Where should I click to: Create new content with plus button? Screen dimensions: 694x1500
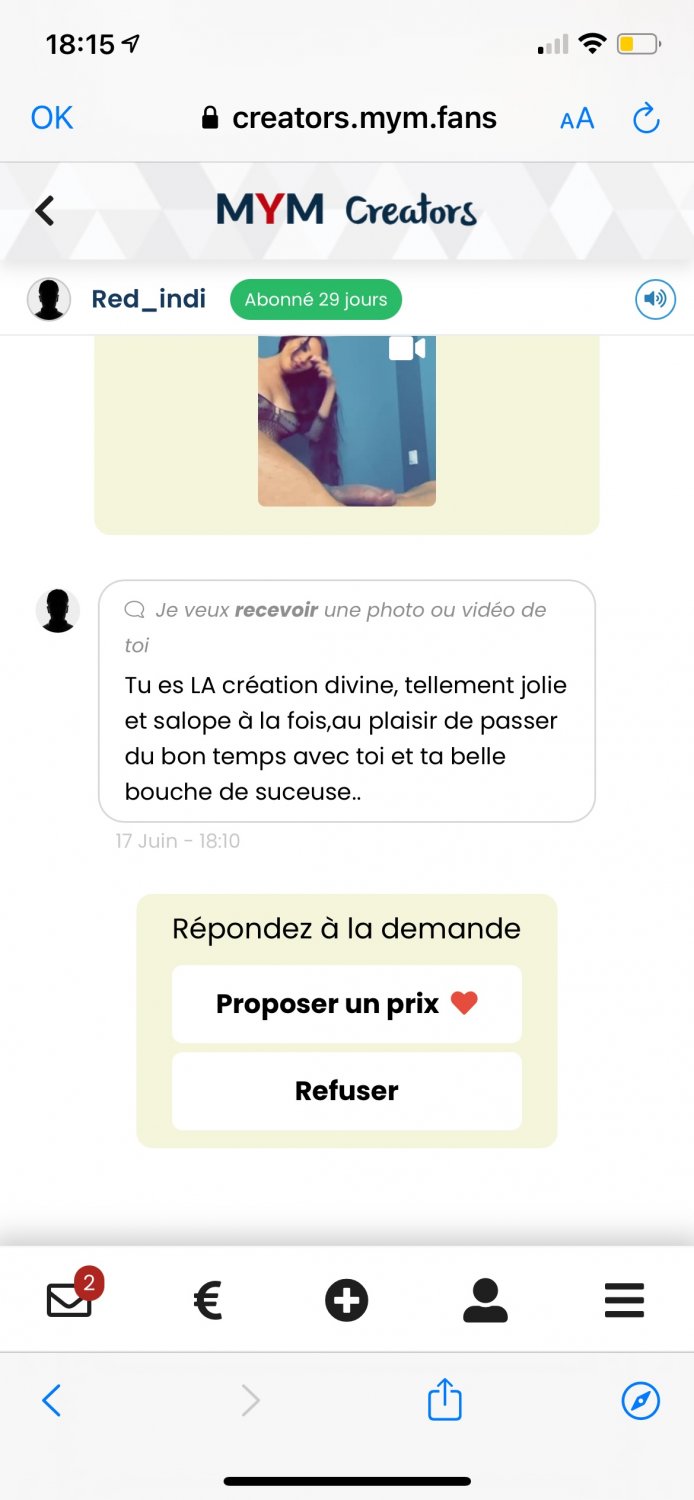tap(346, 1301)
